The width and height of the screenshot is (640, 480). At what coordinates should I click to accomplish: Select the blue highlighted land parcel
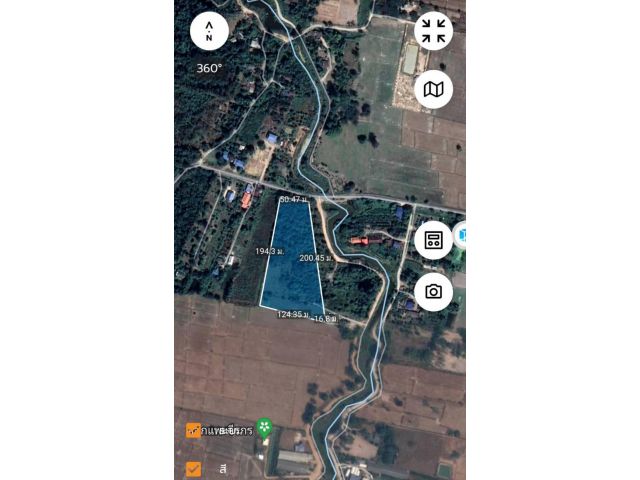pos(293,255)
